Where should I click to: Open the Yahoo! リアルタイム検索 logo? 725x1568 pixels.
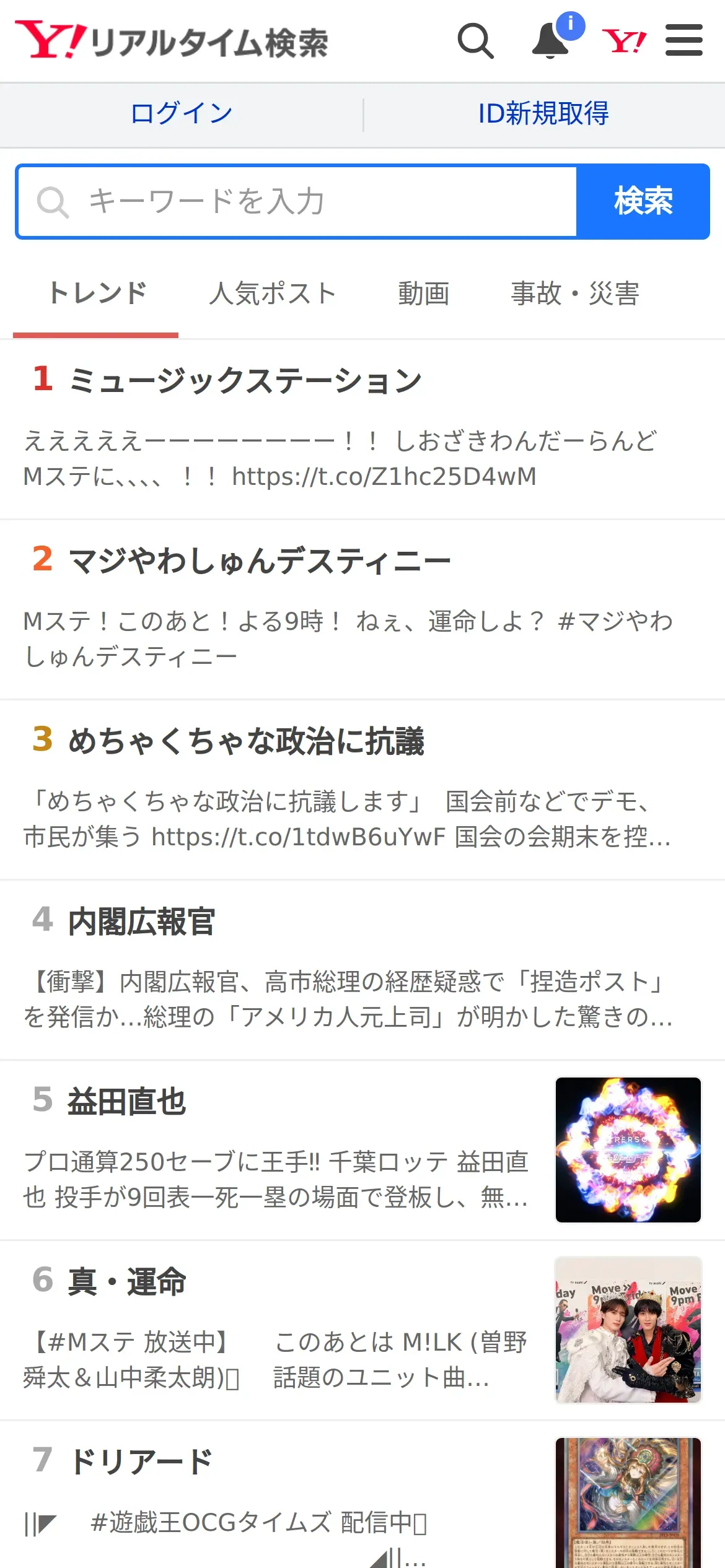(172, 41)
